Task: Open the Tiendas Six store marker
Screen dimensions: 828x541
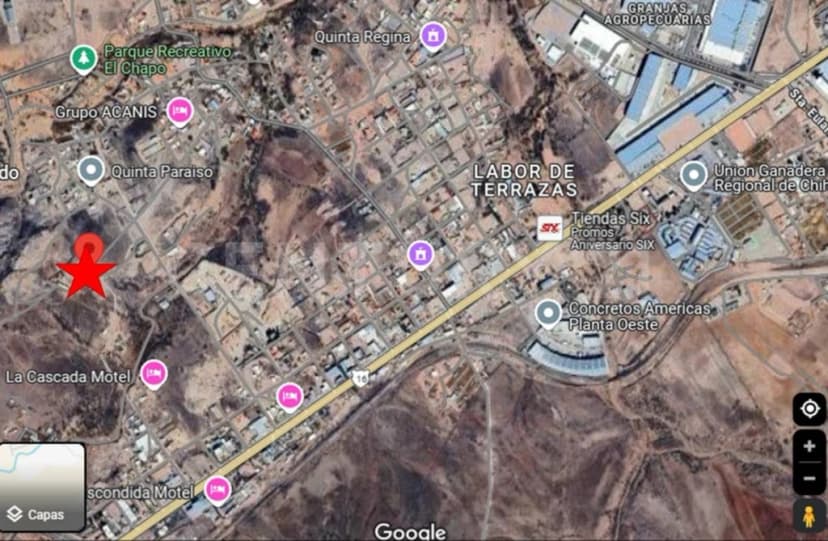Action: tap(549, 228)
